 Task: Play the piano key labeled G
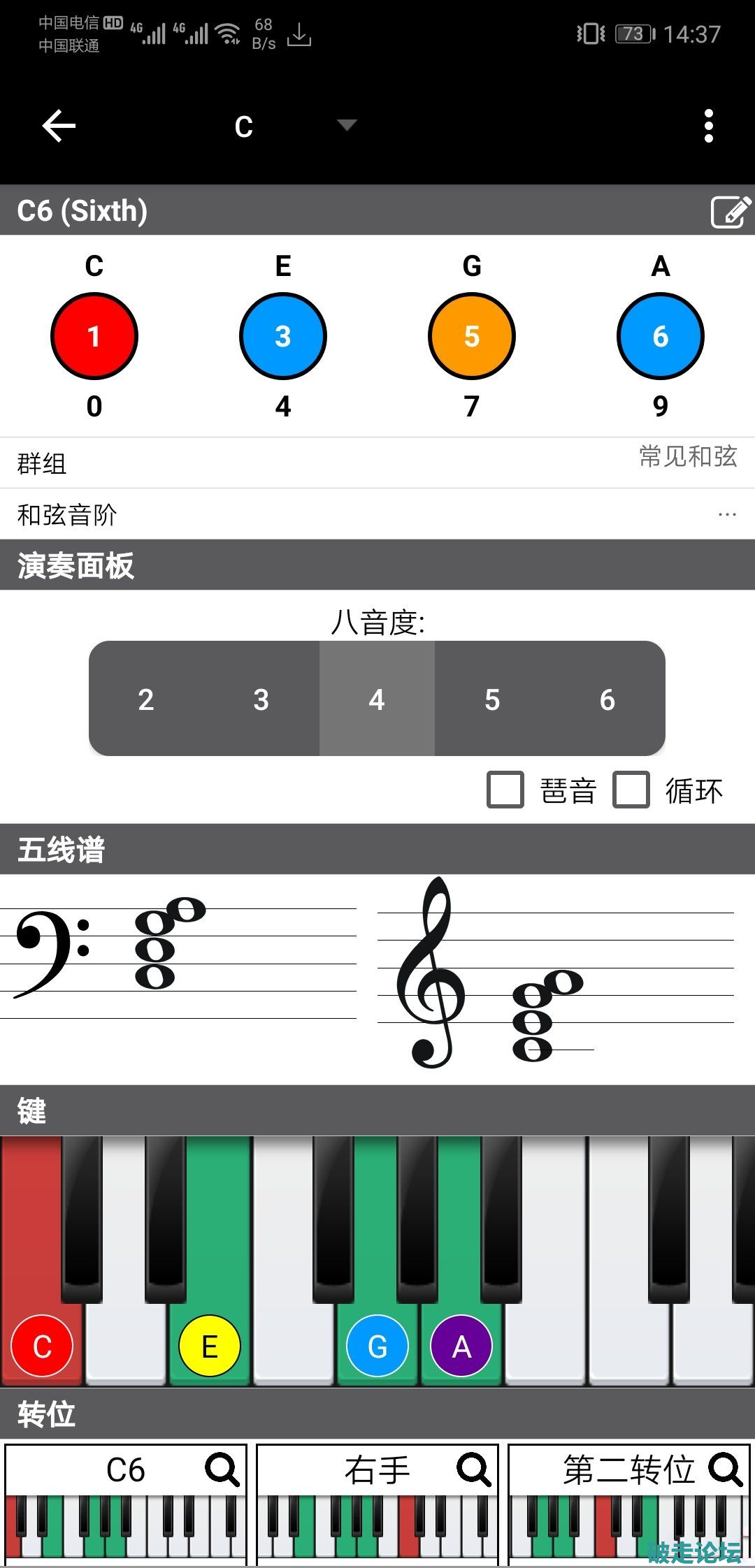point(377,1345)
